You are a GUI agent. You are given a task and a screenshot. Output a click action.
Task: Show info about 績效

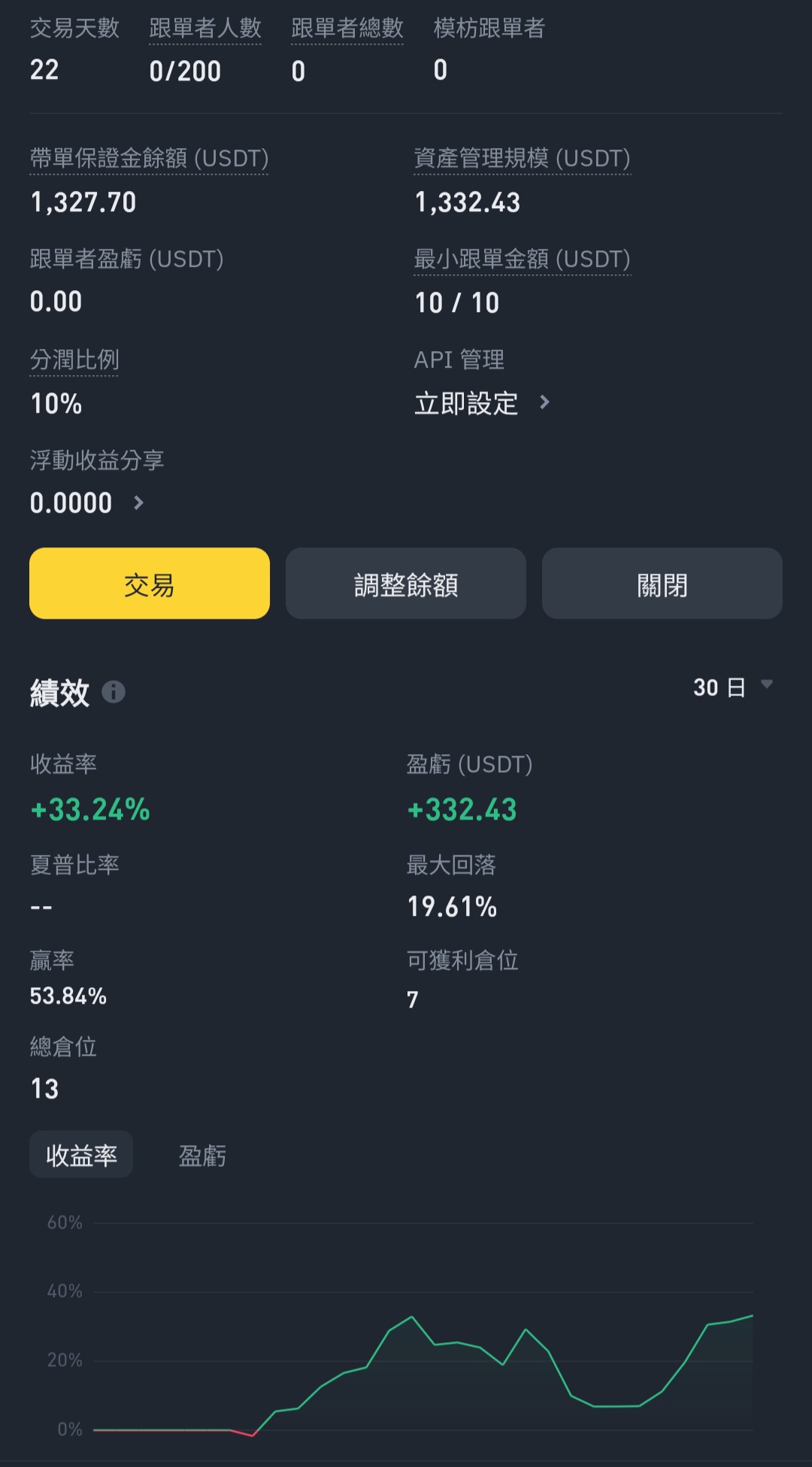pos(114,692)
